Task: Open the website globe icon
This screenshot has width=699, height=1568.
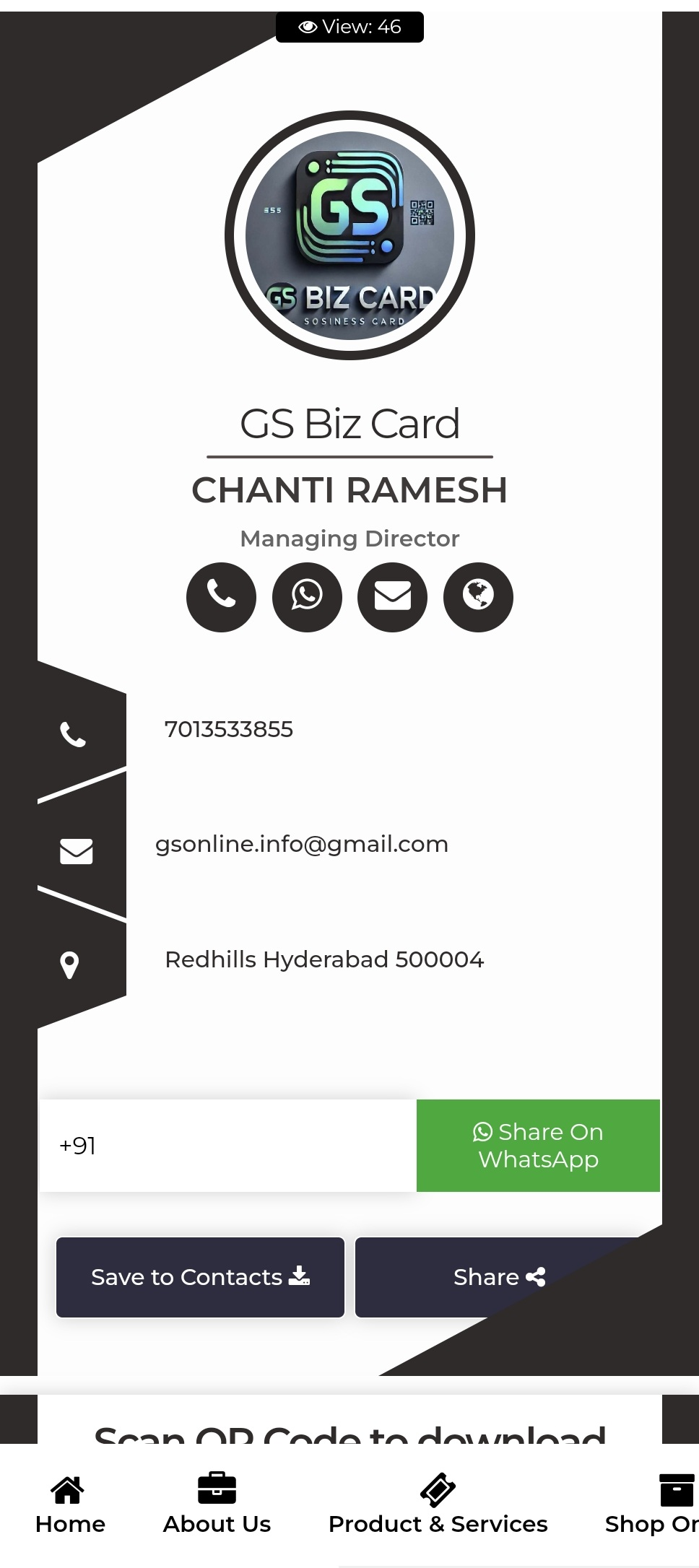Action: click(x=478, y=596)
